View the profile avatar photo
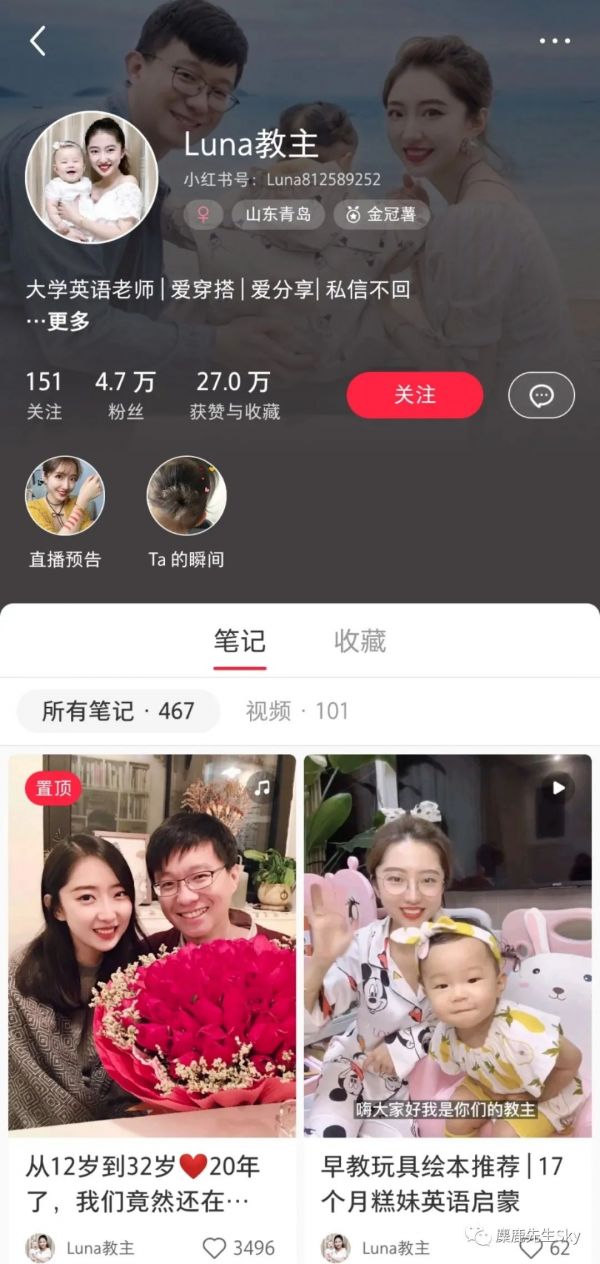The image size is (600, 1264). [91, 177]
